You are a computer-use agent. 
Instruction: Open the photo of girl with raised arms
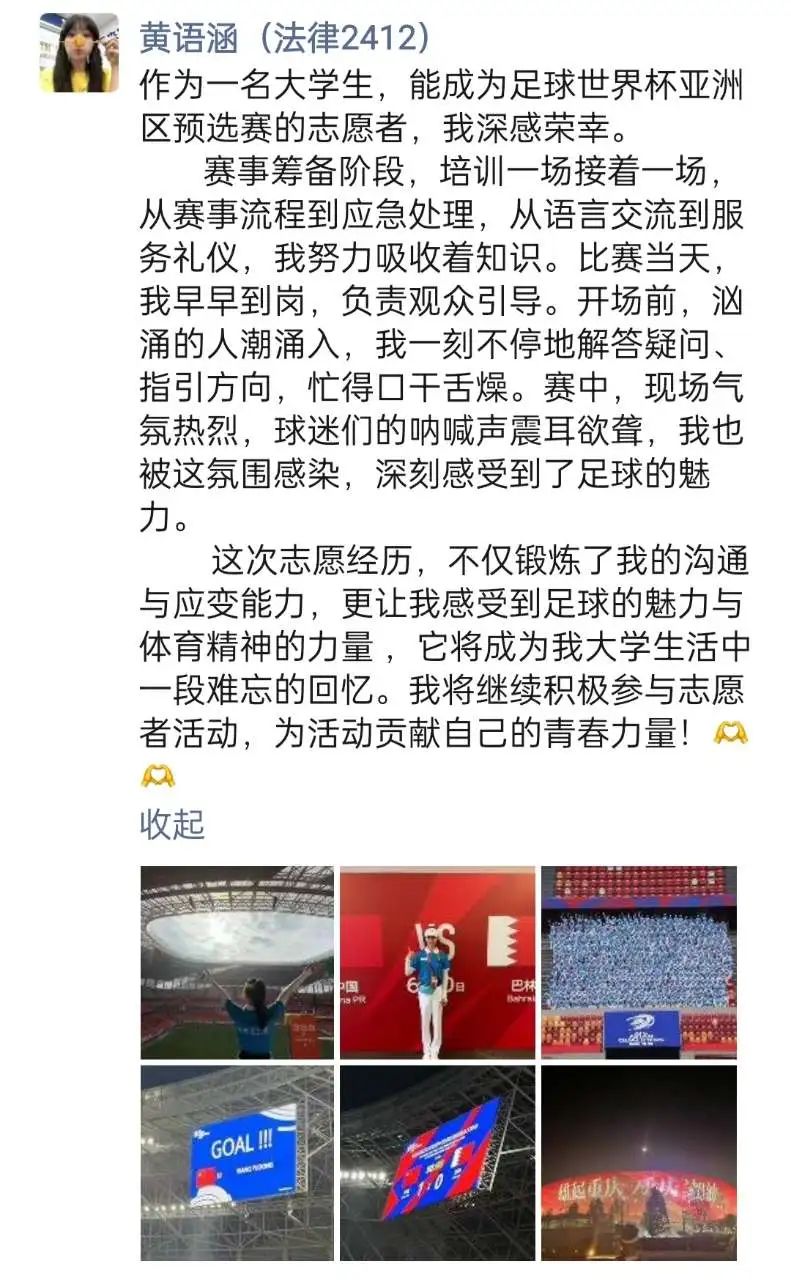237,962
